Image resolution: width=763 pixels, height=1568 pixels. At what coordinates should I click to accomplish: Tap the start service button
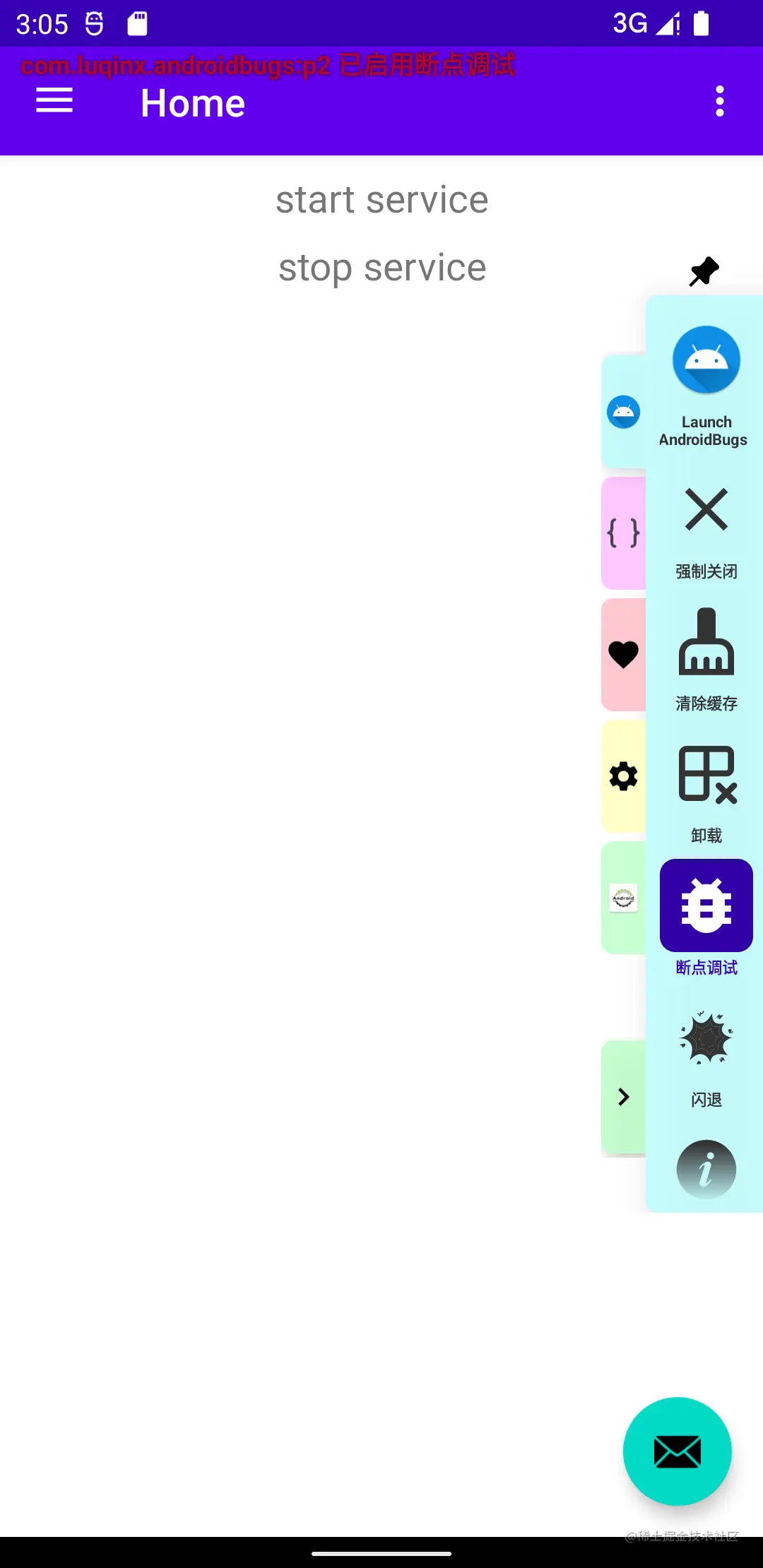[381, 200]
